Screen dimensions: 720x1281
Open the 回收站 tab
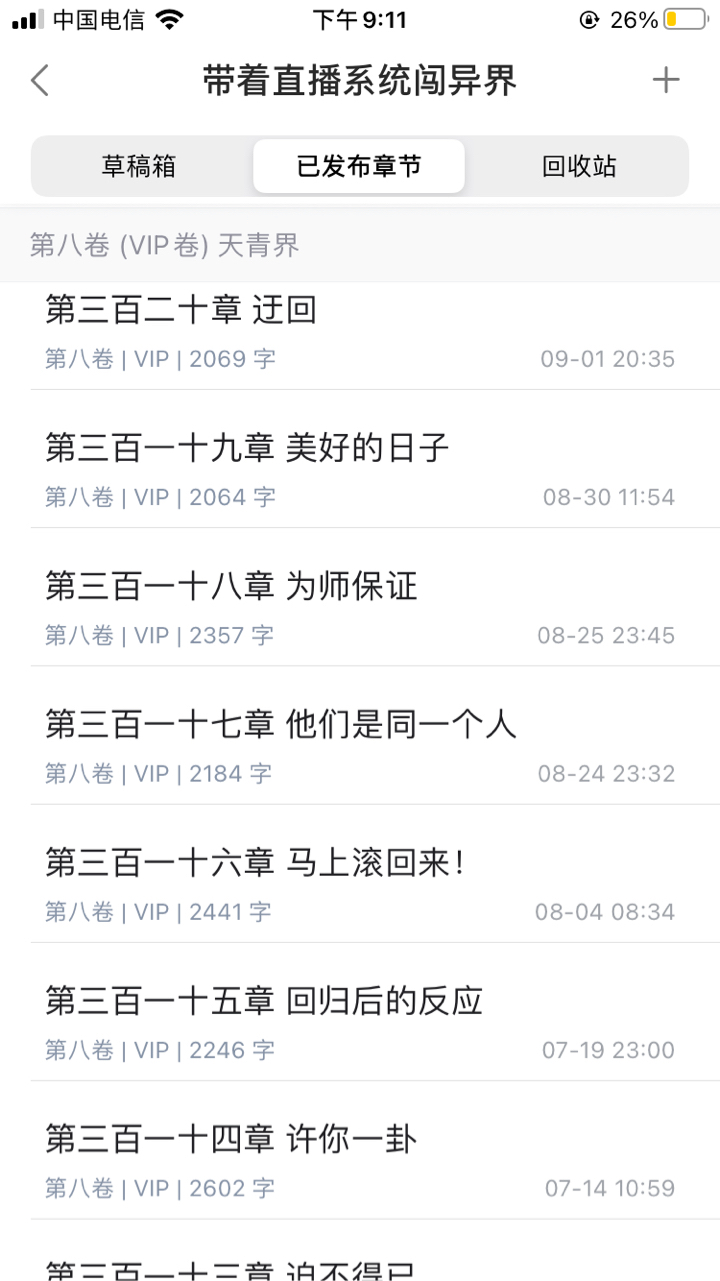579,166
